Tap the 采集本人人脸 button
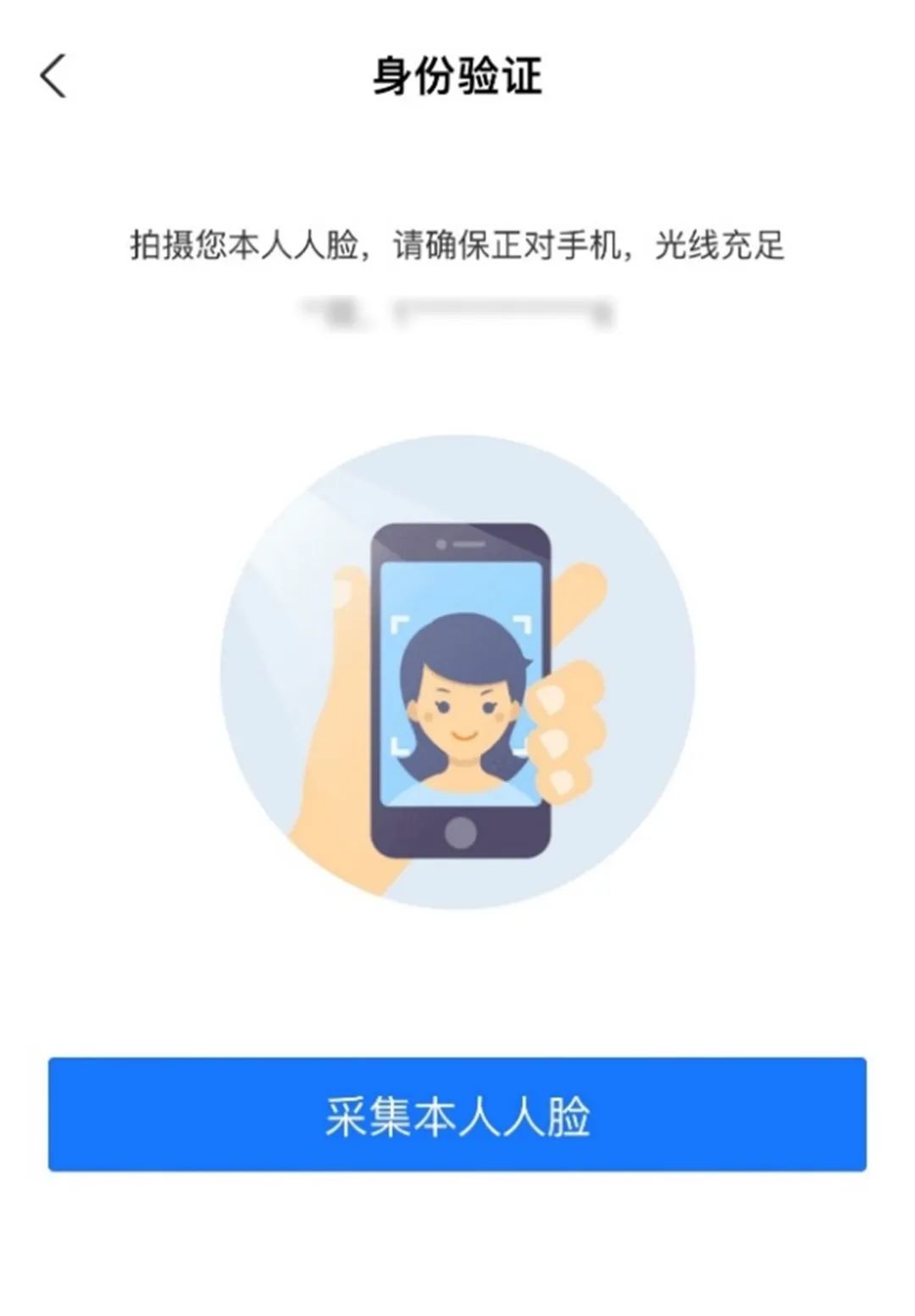Image resolution: width=915 pixels, height=1316 pixels. tap(457, 1114)
